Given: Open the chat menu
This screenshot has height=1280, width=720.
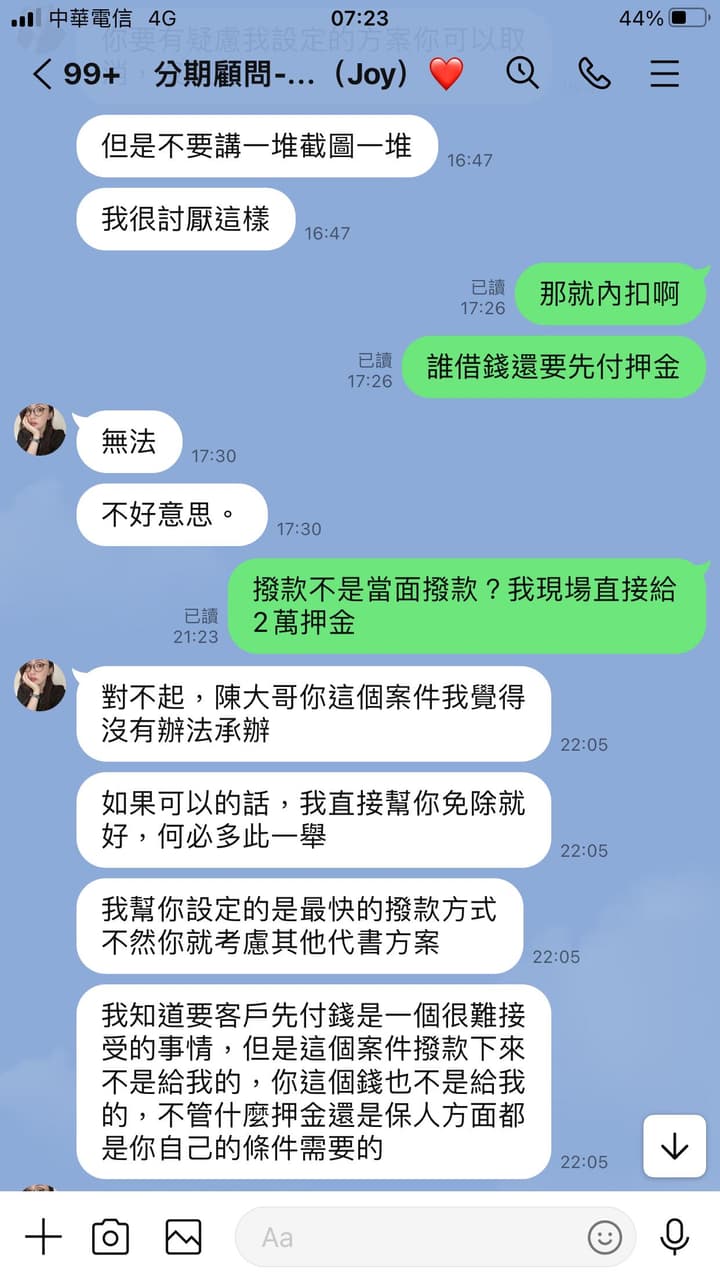Looking at the screenshot, I should click(665, 73).
